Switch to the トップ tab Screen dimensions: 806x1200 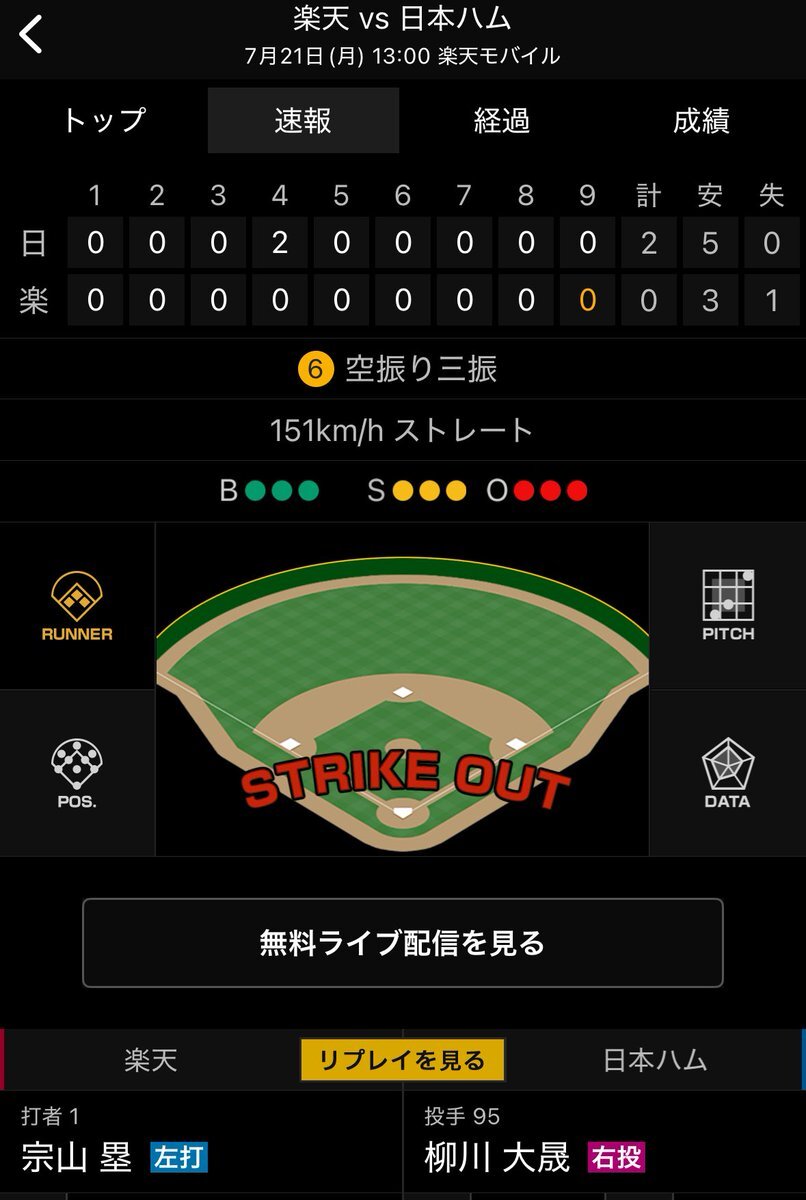(x=103, y=121)
